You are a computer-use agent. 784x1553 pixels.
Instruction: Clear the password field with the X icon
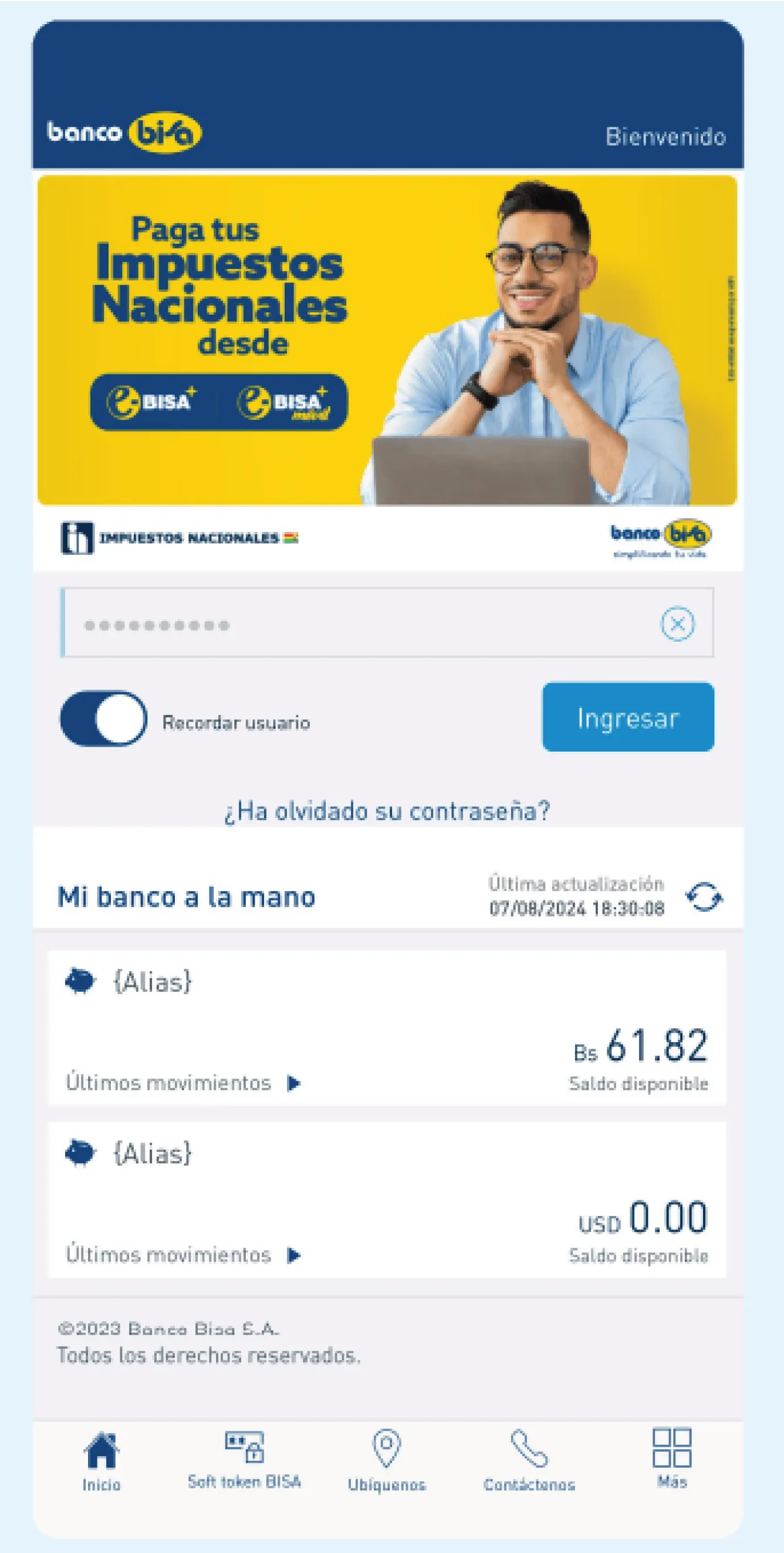point(677,624)
